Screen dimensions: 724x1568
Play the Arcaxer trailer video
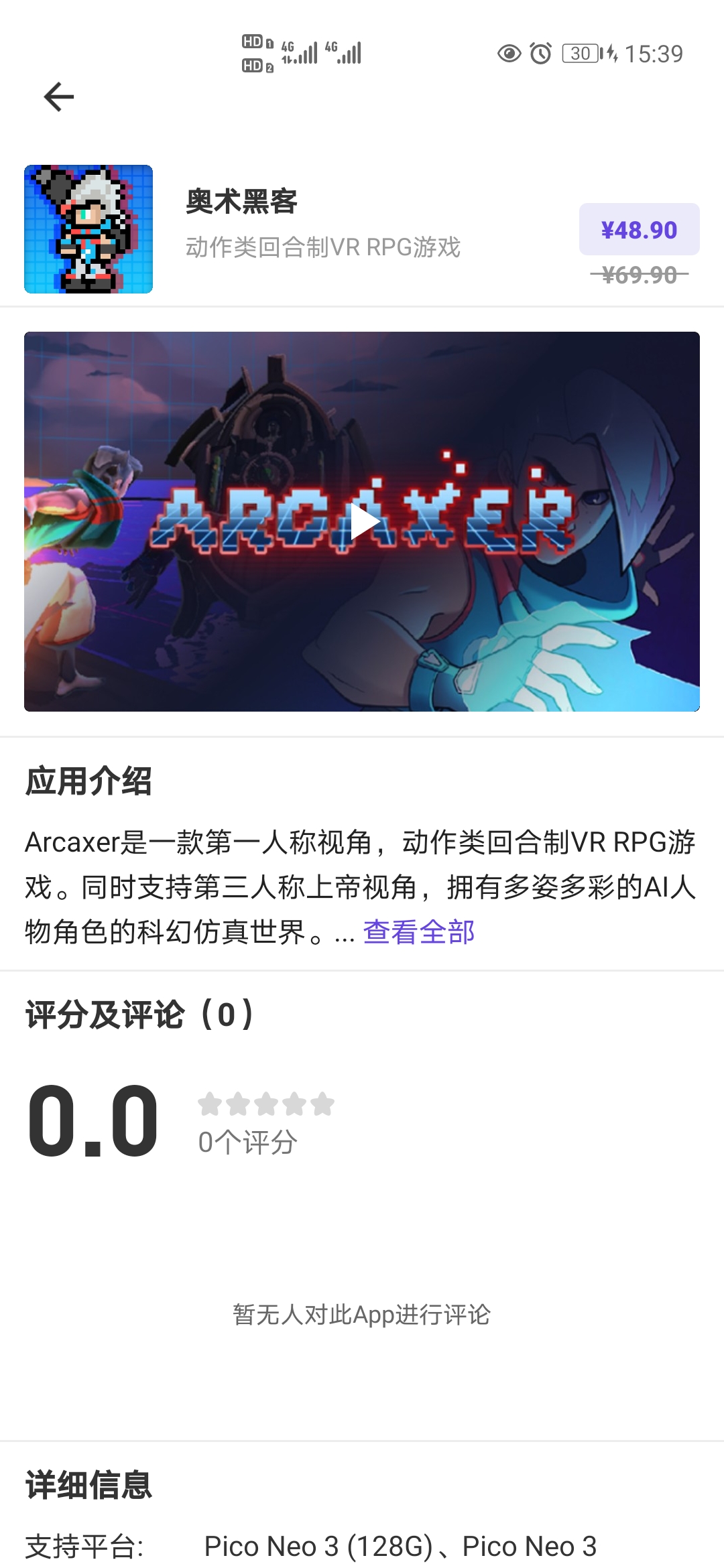(x=363, y=522)
